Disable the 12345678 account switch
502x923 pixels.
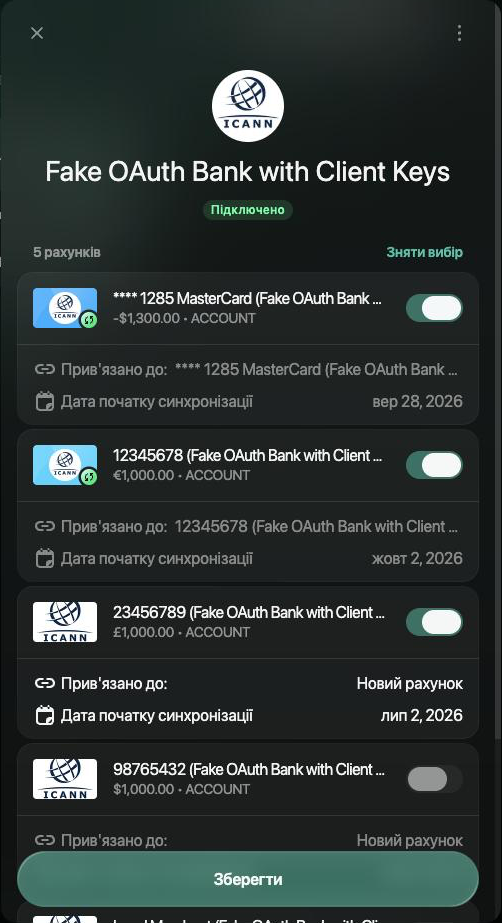tap(434, 465)
